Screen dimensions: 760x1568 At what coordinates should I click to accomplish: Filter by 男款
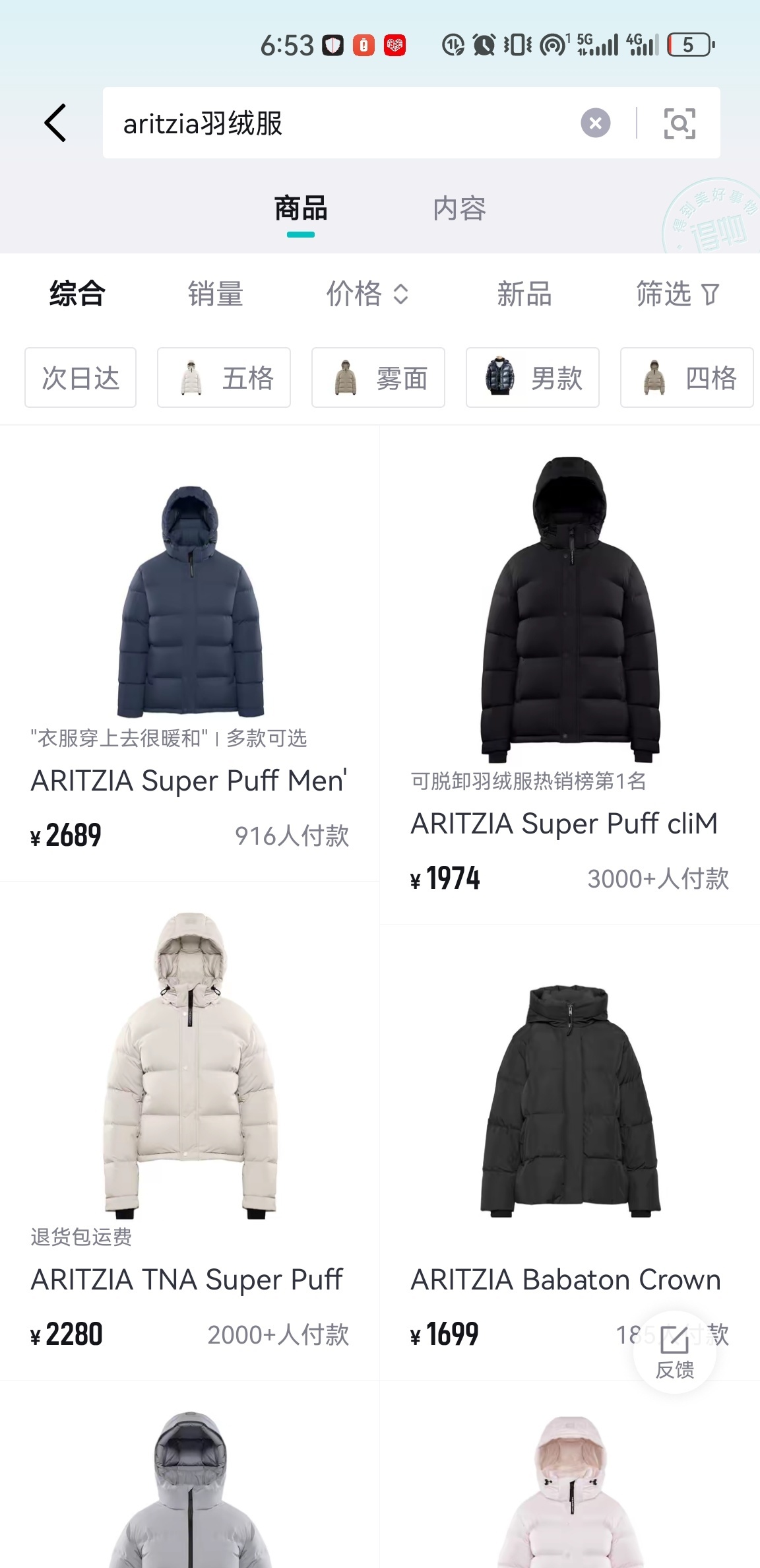[x=532, y=378]
